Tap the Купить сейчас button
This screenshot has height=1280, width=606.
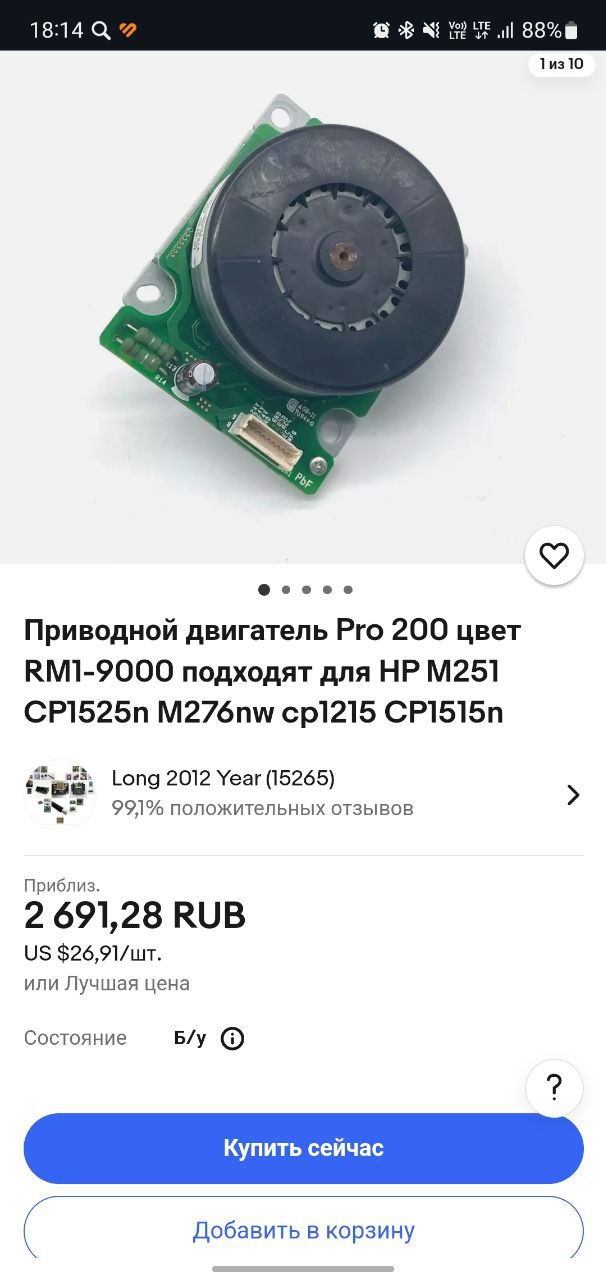pyautogui.click(x=303, y=1148)
